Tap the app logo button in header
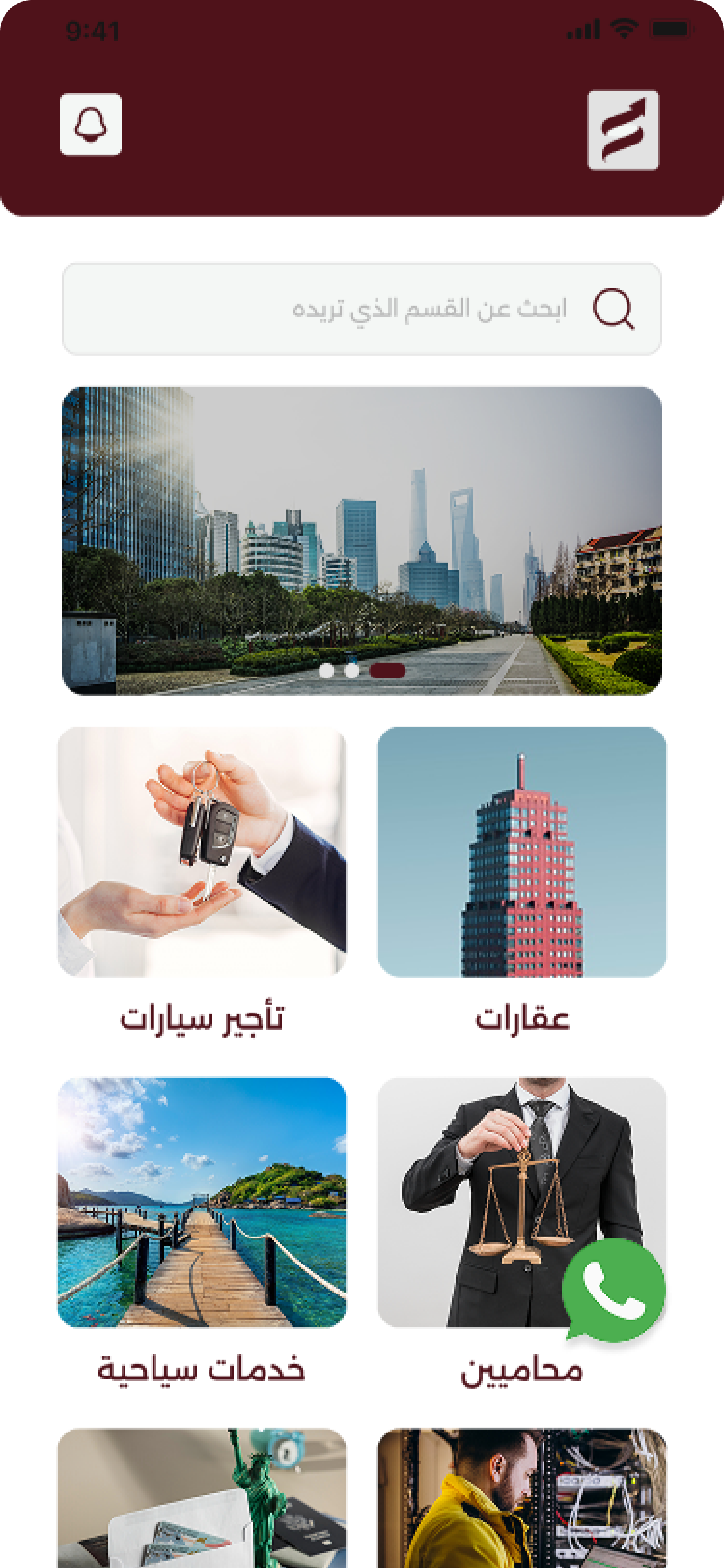The height and width of the screenshot is (1568, 724). [x=622, y=130]
